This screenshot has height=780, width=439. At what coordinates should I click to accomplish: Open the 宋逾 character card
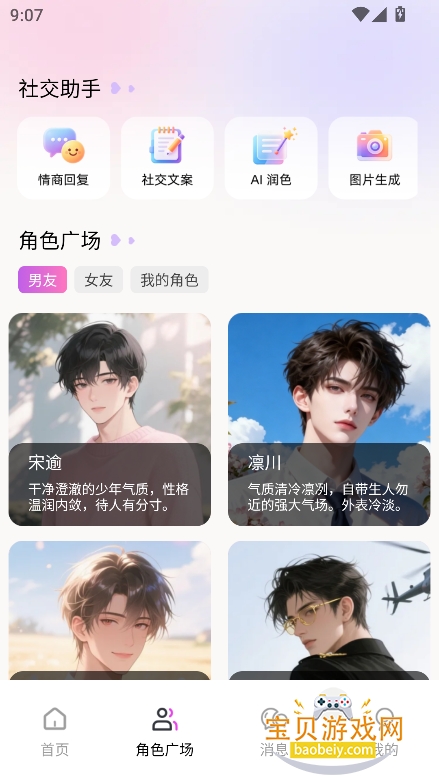[110, 419]
